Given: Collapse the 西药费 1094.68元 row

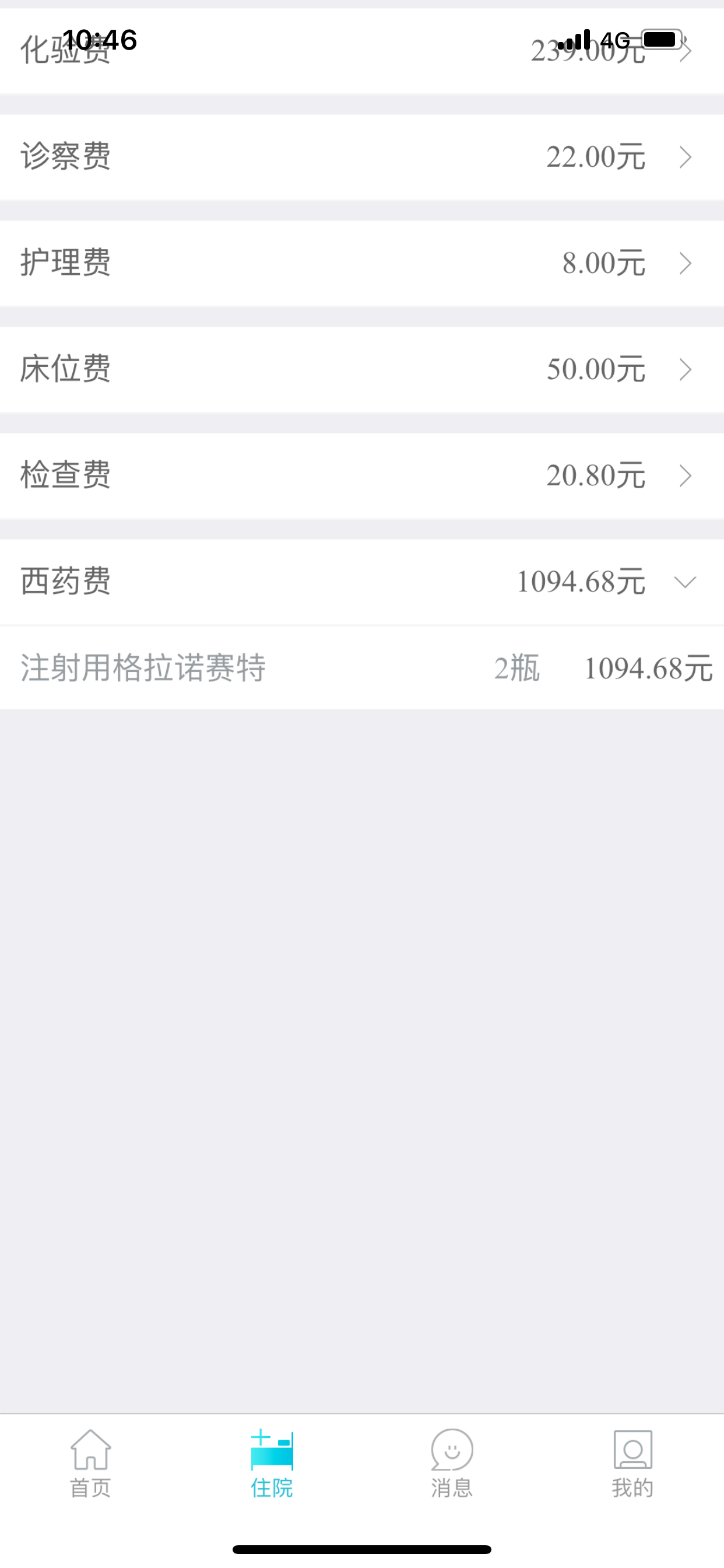Looking at the screenshot, I should [x=362, y=582].
